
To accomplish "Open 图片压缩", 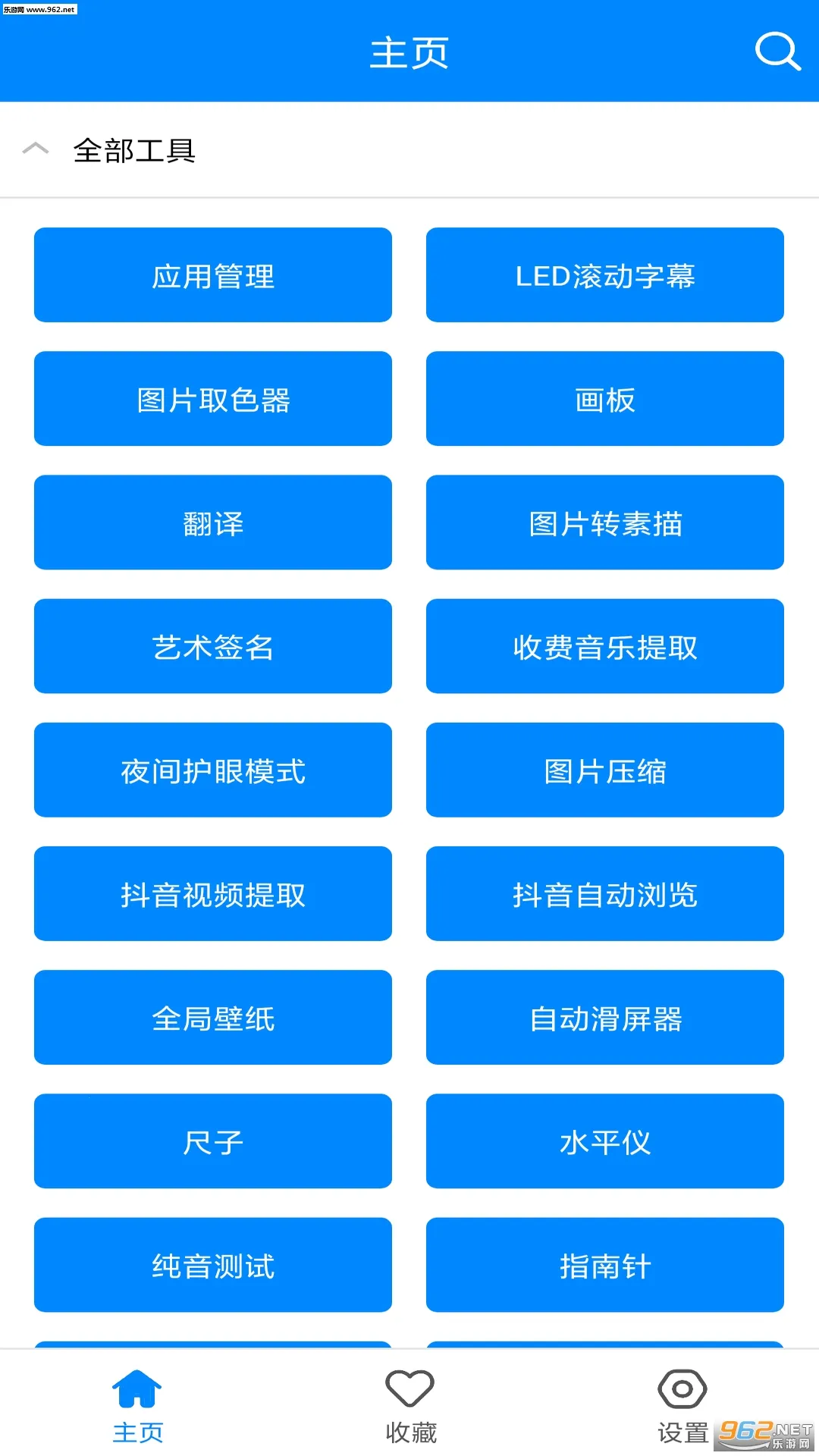I will [x=604, y=770].
